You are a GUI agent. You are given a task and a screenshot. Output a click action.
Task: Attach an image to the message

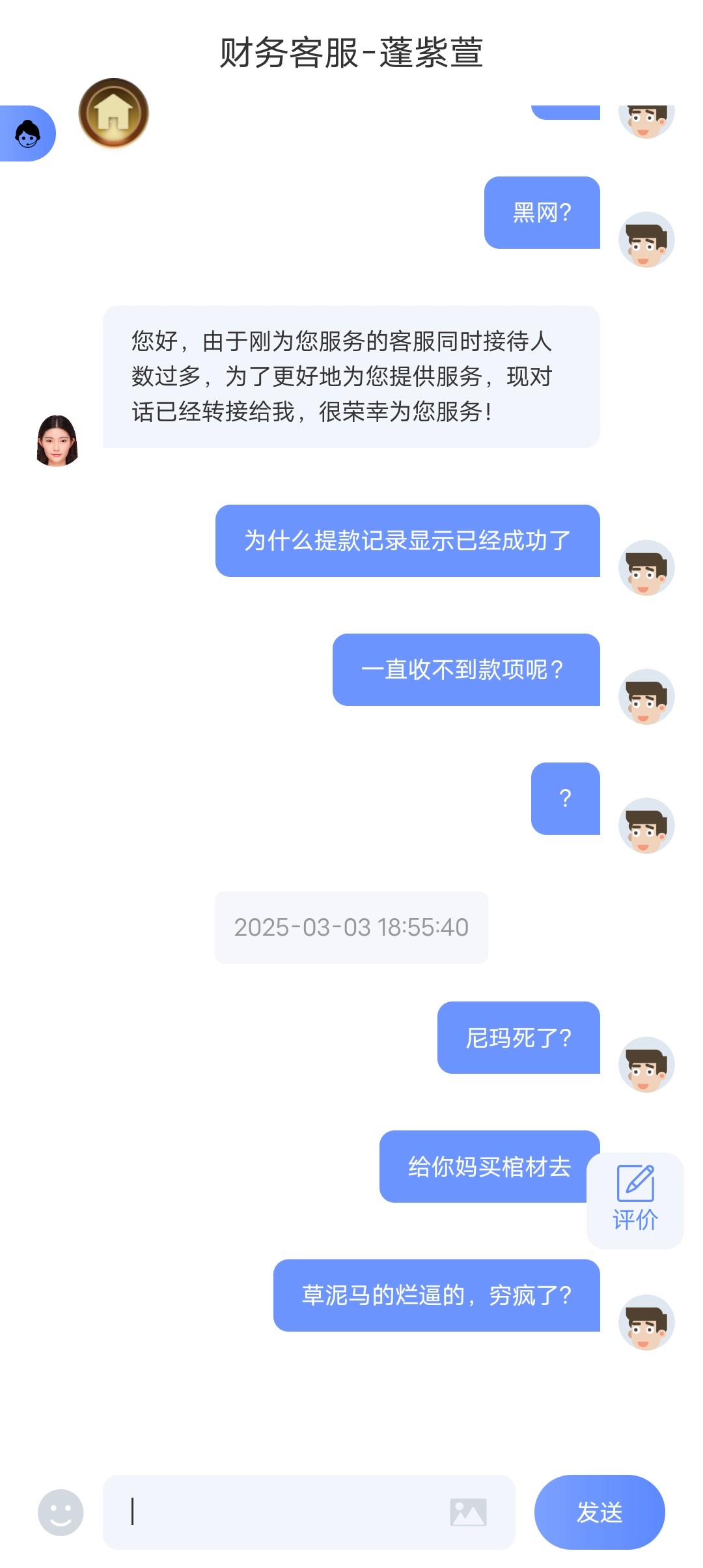pyautogui.click(x=468, y=1512)
